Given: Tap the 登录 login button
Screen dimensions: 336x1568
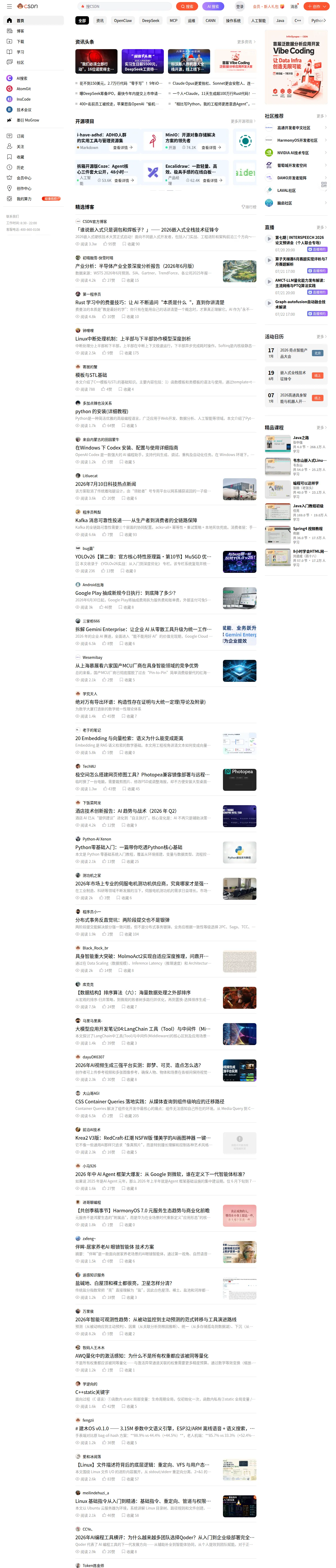Looking at the screenshot, I should pos(240,6).
